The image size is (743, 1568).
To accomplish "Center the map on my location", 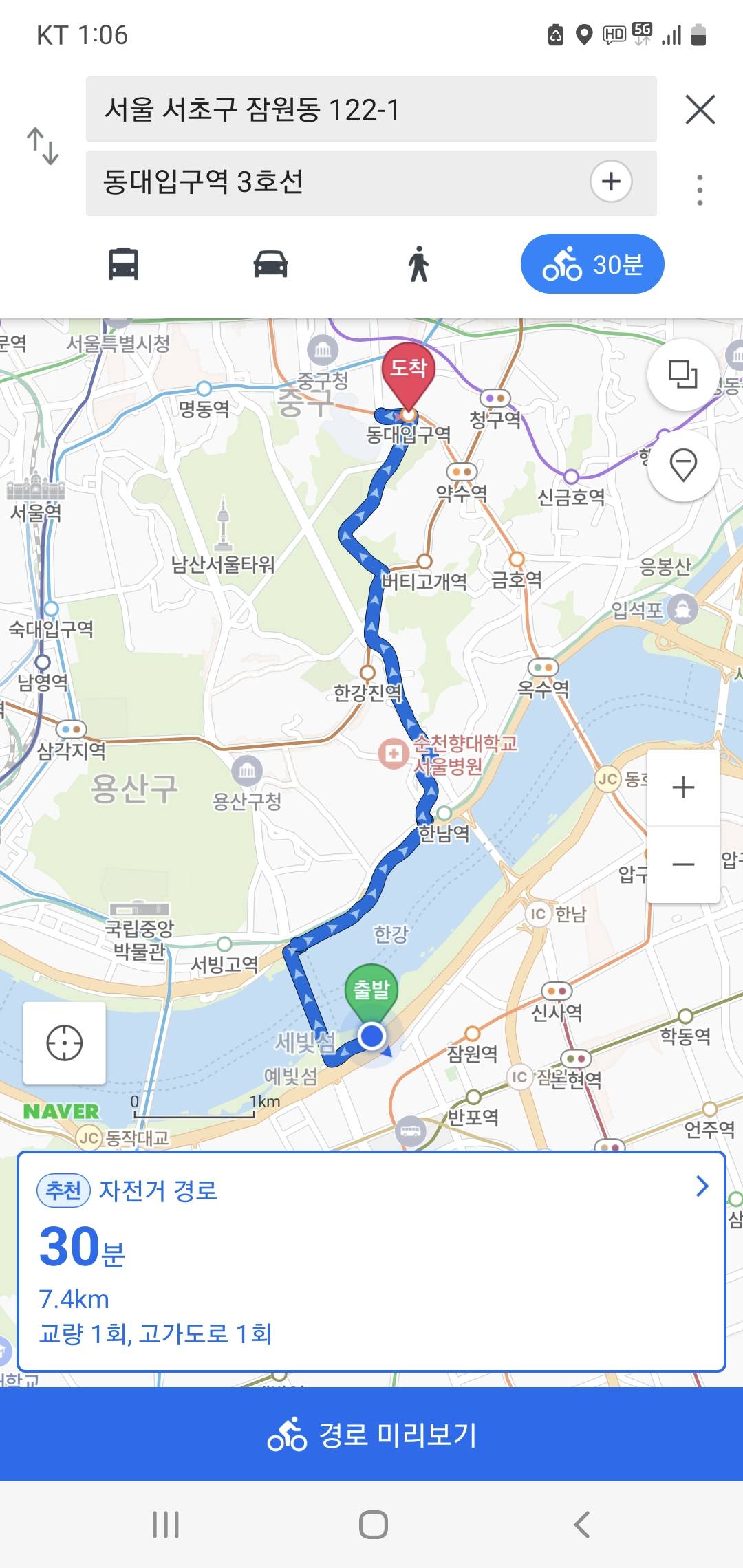I will tap(65, 1043).
